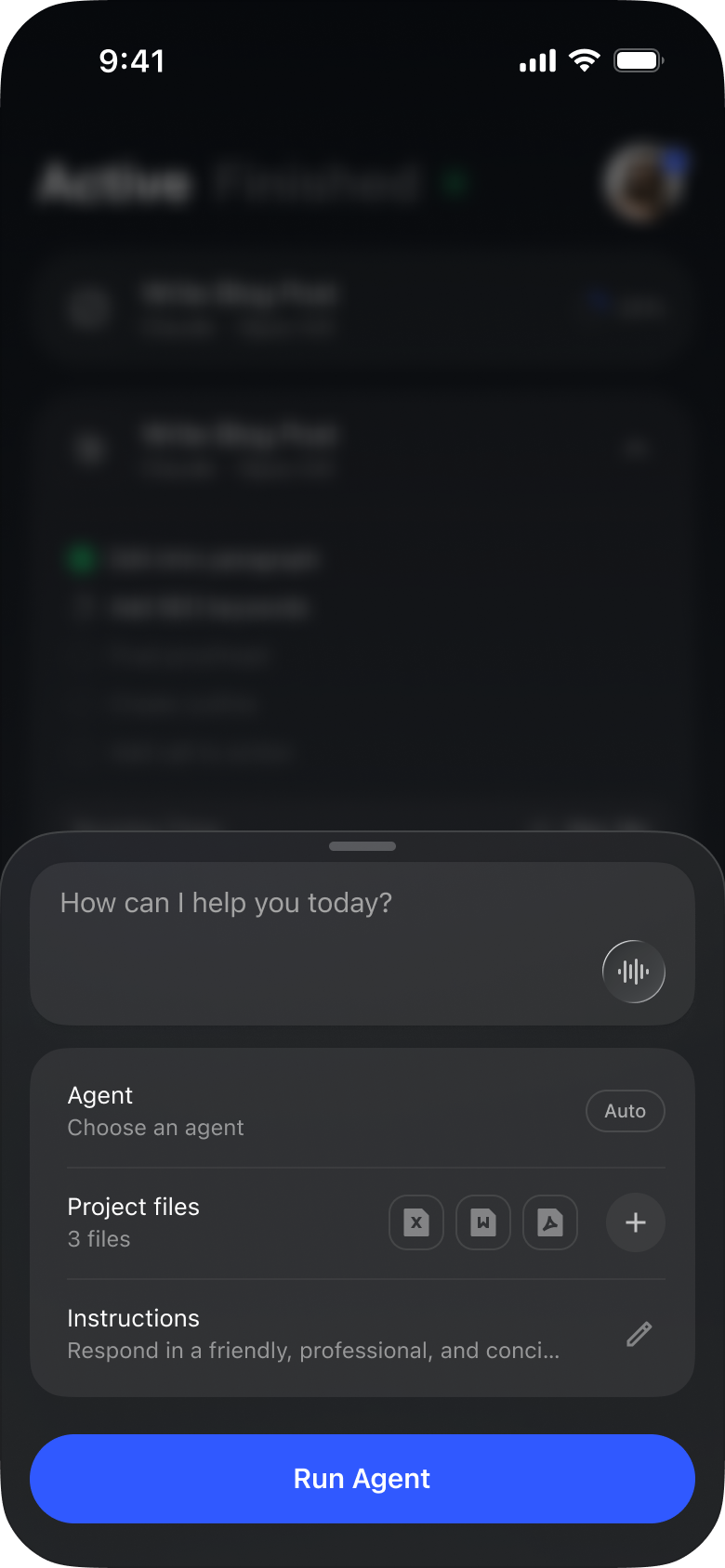Edit the instructions with the pencil icon
725x1568 pixels.
point(639,1334)
